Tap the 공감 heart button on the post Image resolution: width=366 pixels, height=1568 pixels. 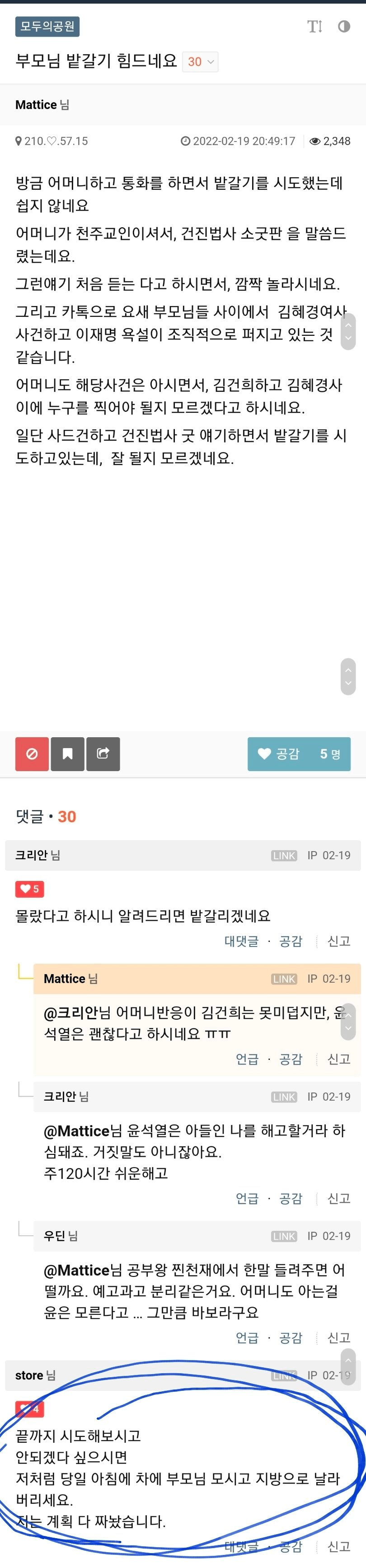point(298,753)
